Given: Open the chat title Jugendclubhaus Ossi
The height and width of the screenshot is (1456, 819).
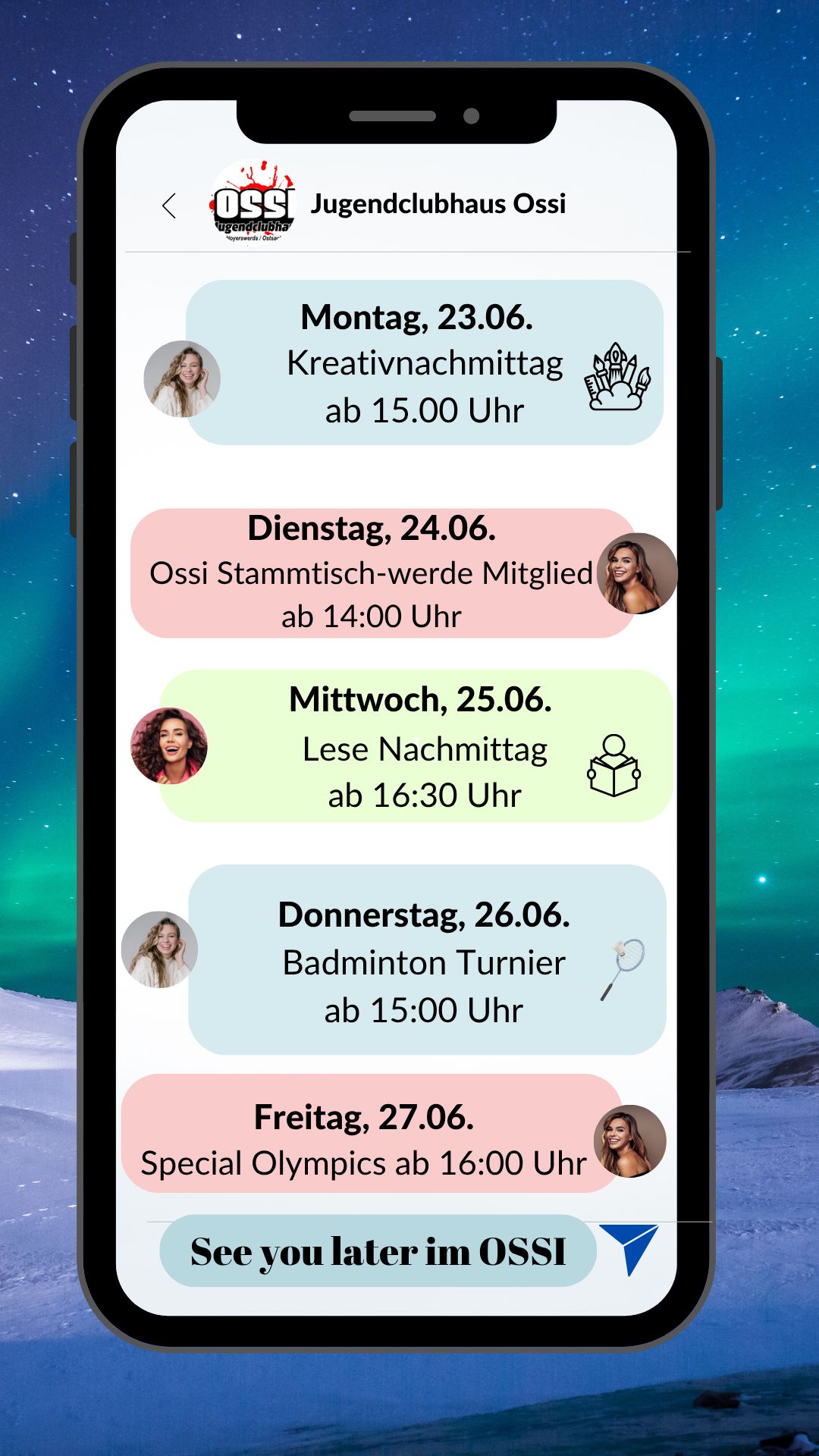Looking at the screenshot, I should pyautogui.click(x=438, y=203).
